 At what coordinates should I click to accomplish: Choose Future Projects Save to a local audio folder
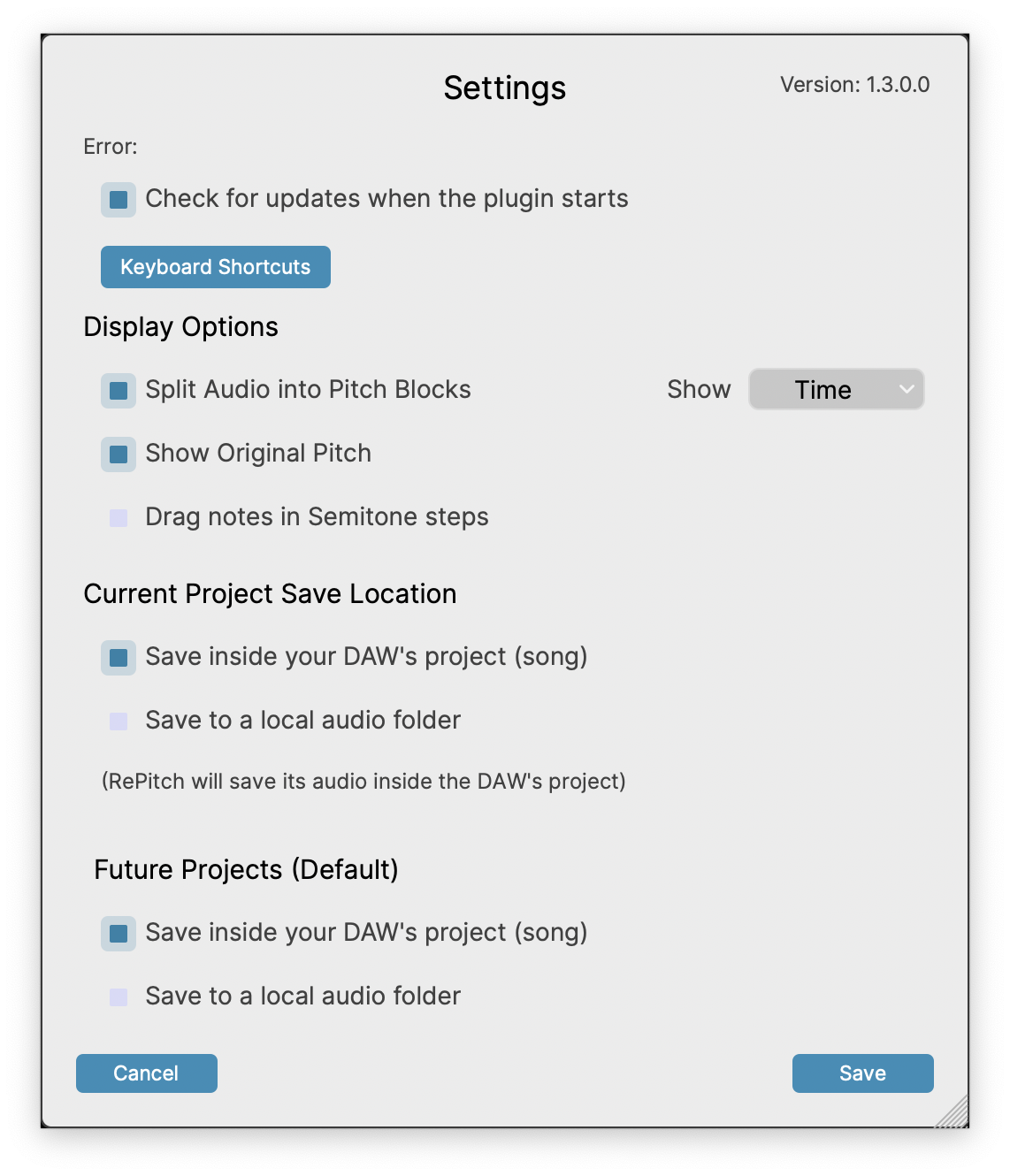[119, 997]
